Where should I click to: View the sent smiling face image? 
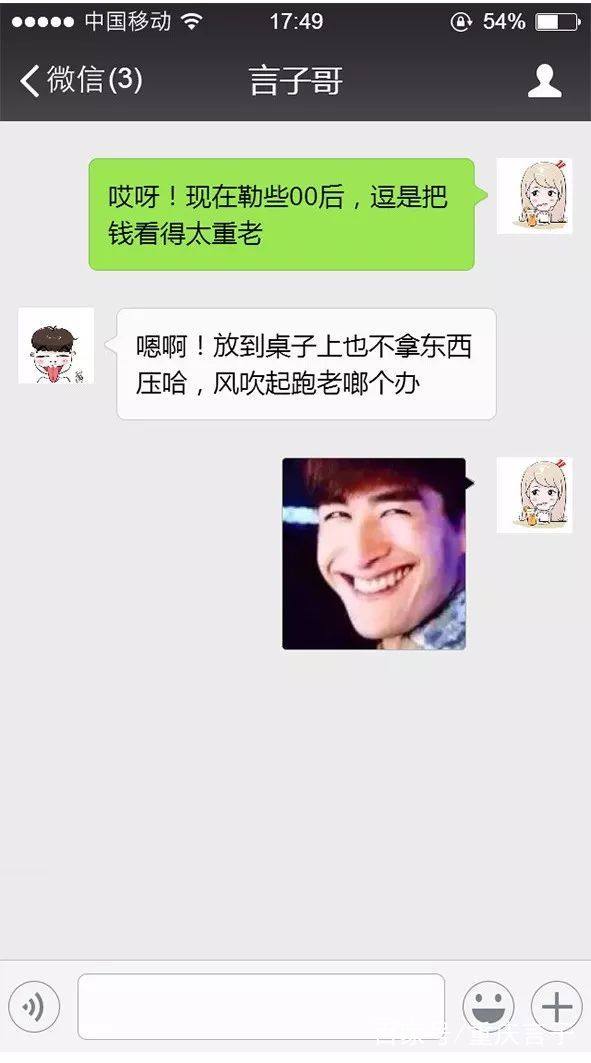374,554
